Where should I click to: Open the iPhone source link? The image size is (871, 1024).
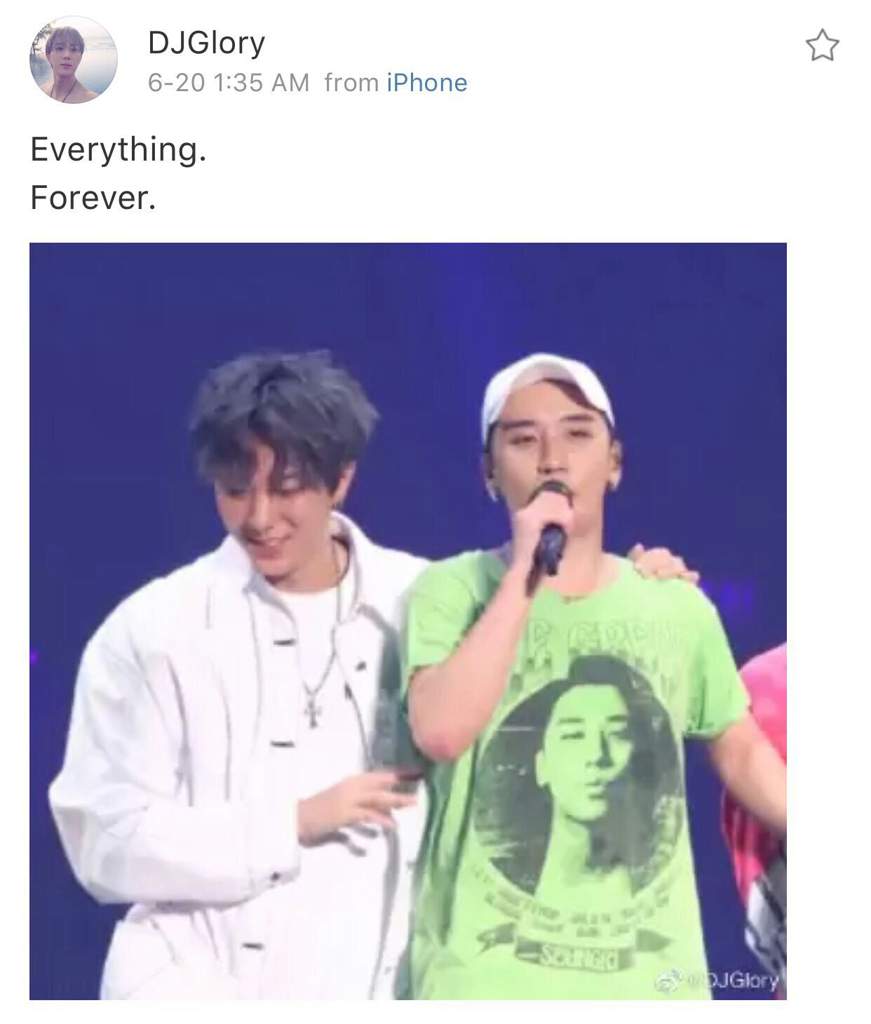click(x=427, y=83)
